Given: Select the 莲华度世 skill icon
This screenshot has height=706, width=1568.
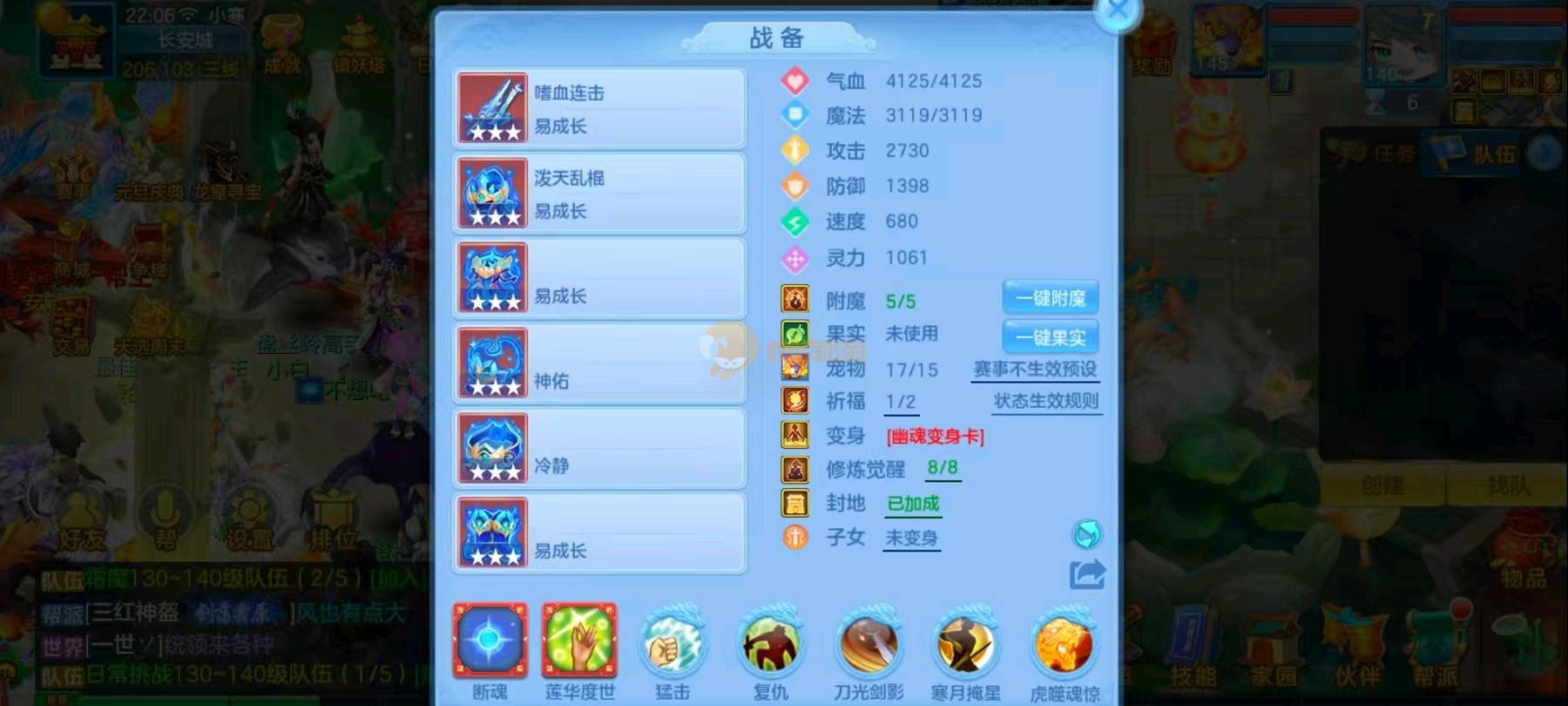Looking at the screenshot, I should point(579,641).
